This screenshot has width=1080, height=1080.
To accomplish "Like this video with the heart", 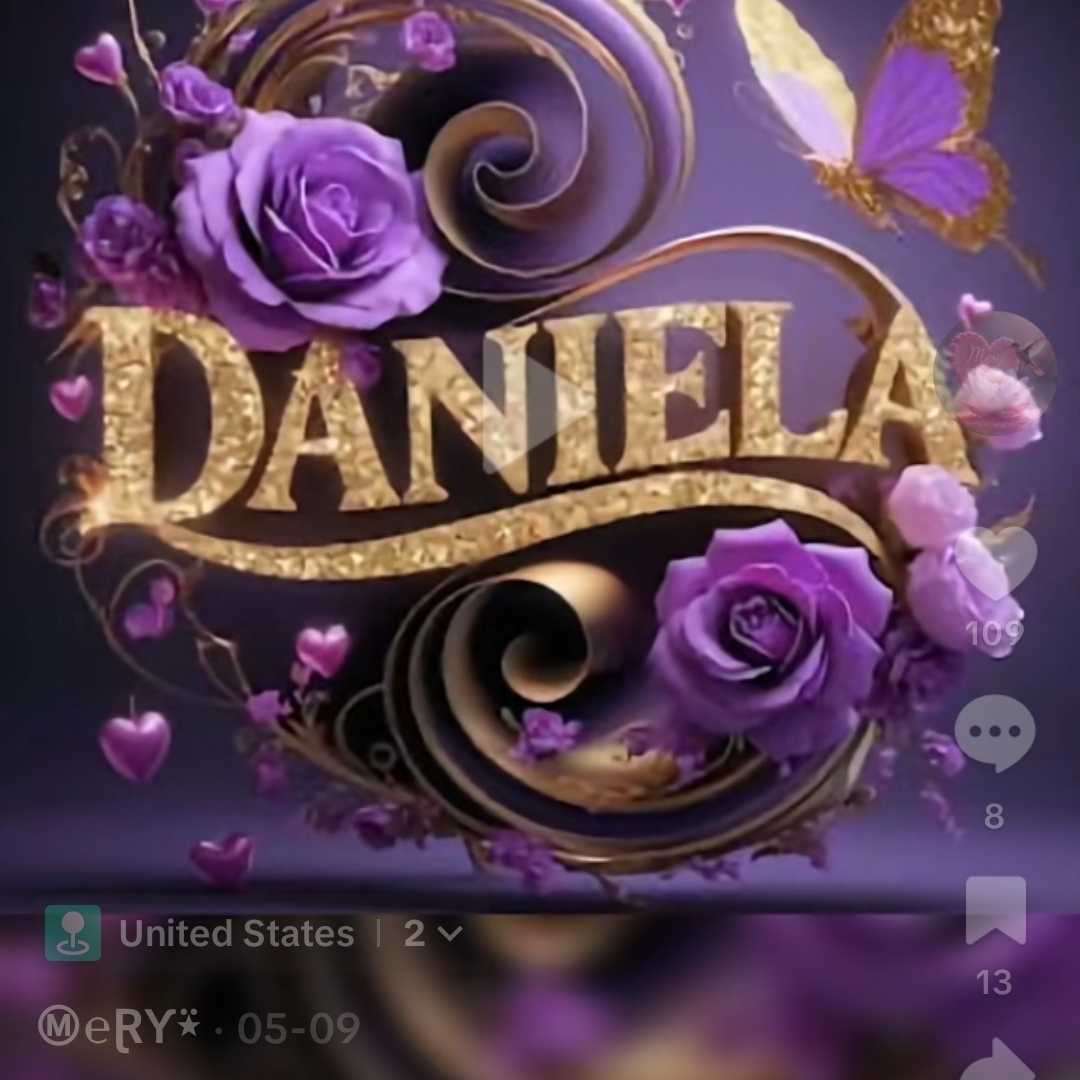I will click(x=995, y=562).
